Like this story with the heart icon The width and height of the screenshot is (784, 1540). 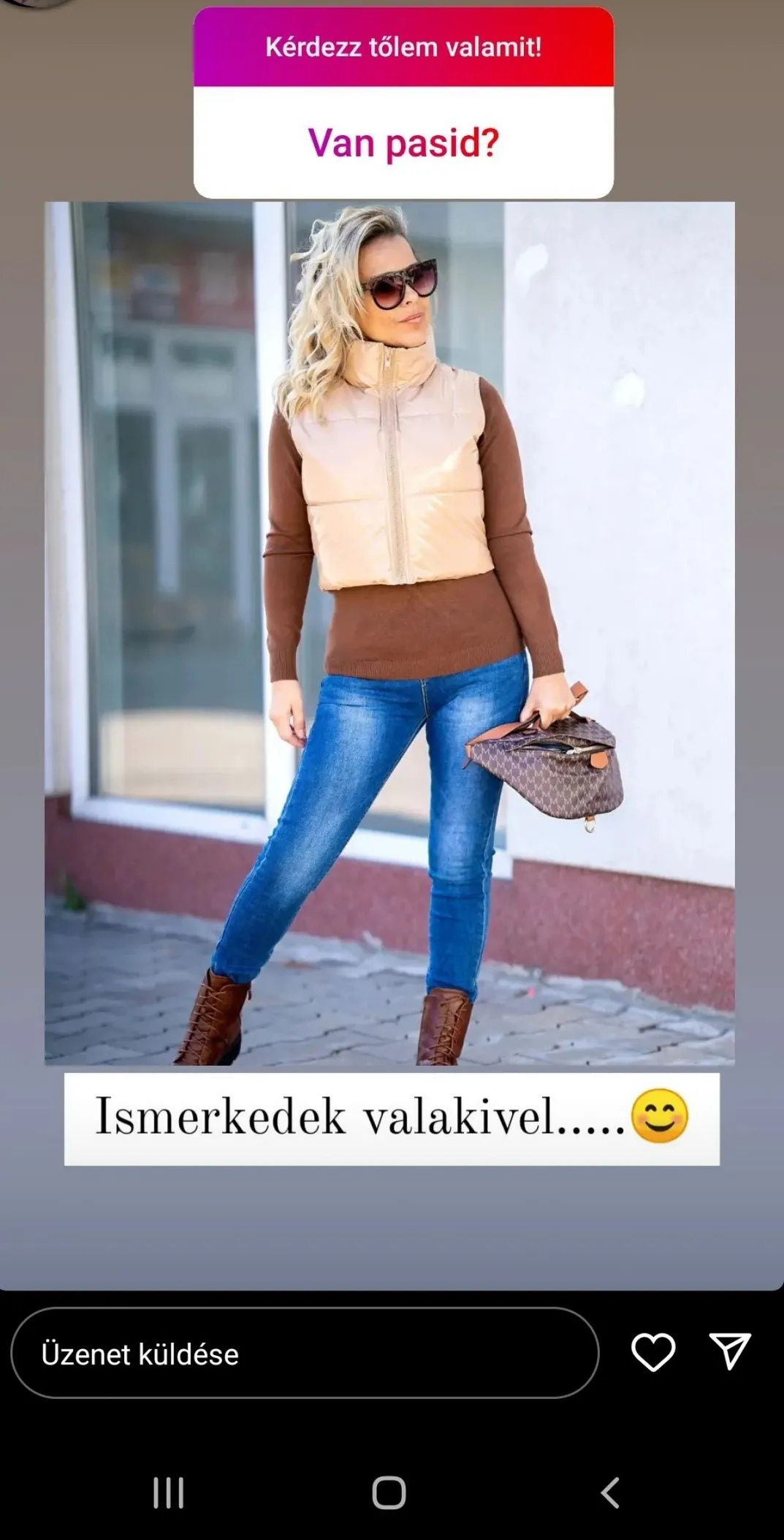652,1351
